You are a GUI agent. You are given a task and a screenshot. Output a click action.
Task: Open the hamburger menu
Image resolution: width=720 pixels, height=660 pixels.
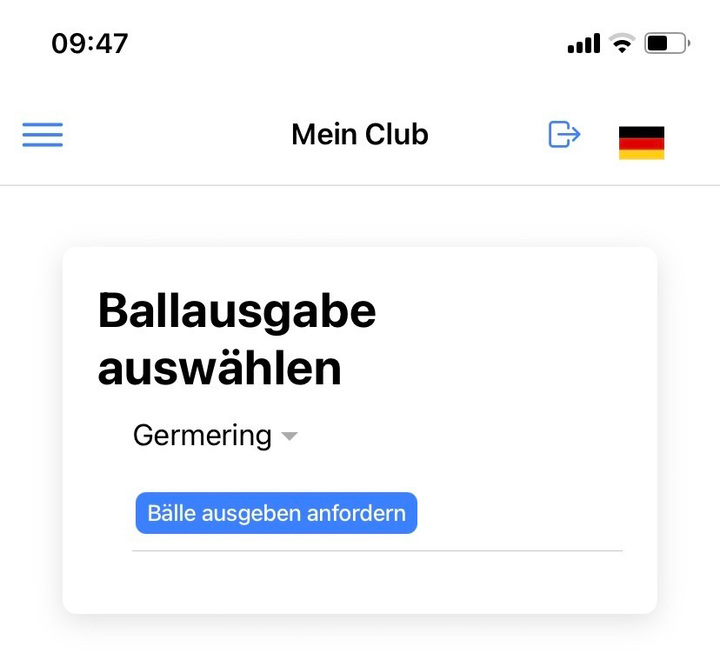point(43,134)
